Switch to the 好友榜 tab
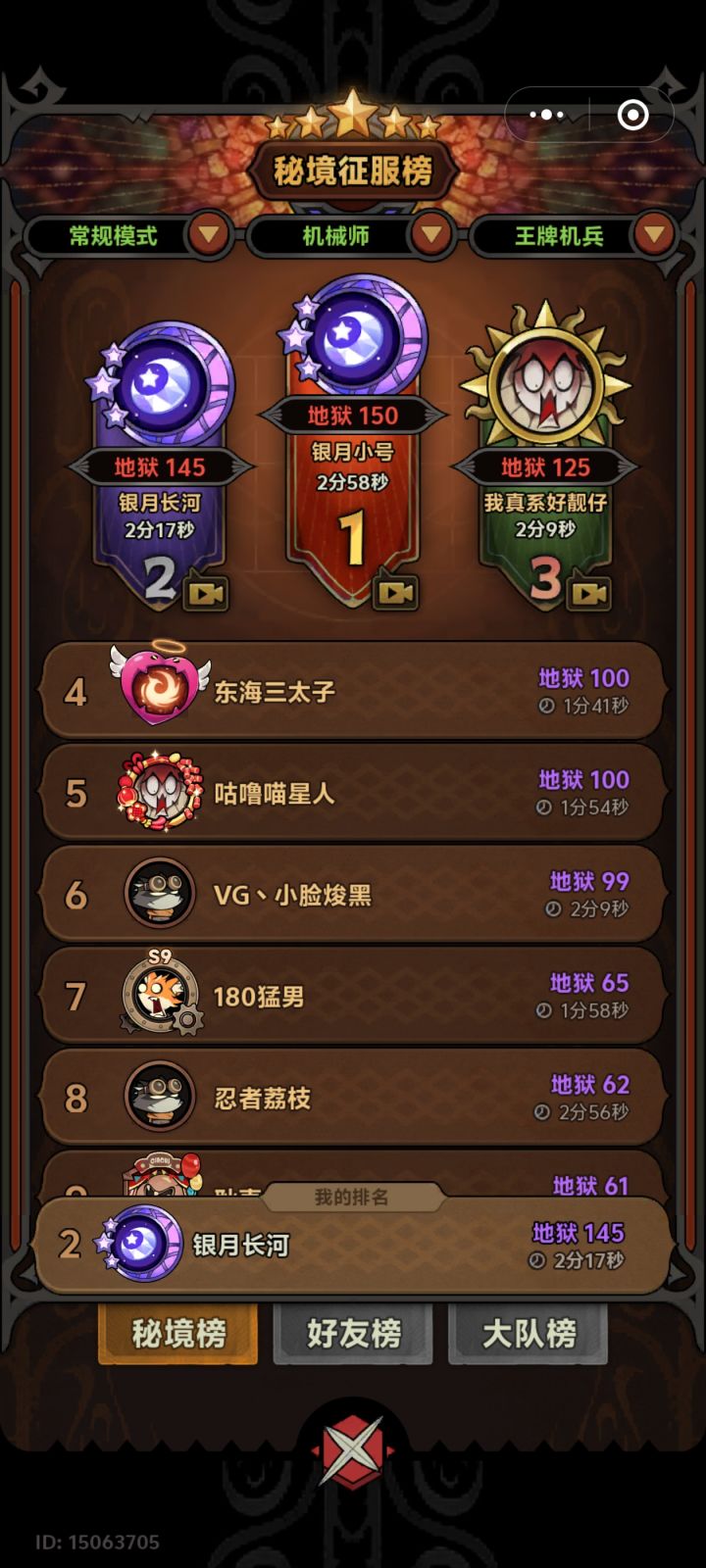The image size is (706, 1568). click(x=351, y=1334)
